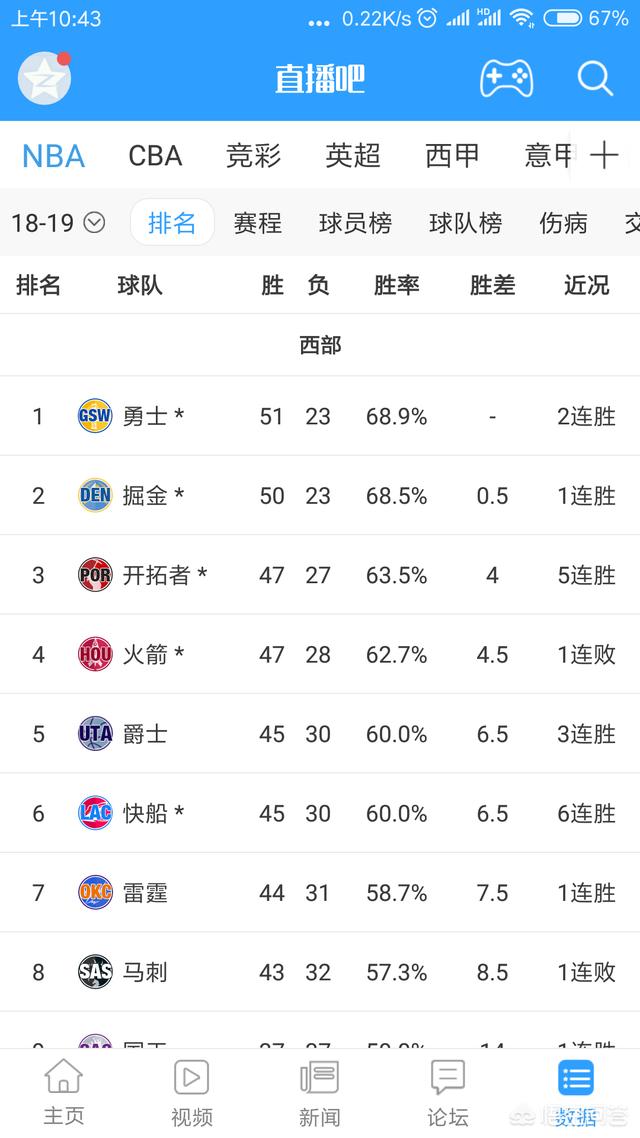Select the 球队榜 sub-tab
Screen dimensions: 640x1138
click(465, 223)
